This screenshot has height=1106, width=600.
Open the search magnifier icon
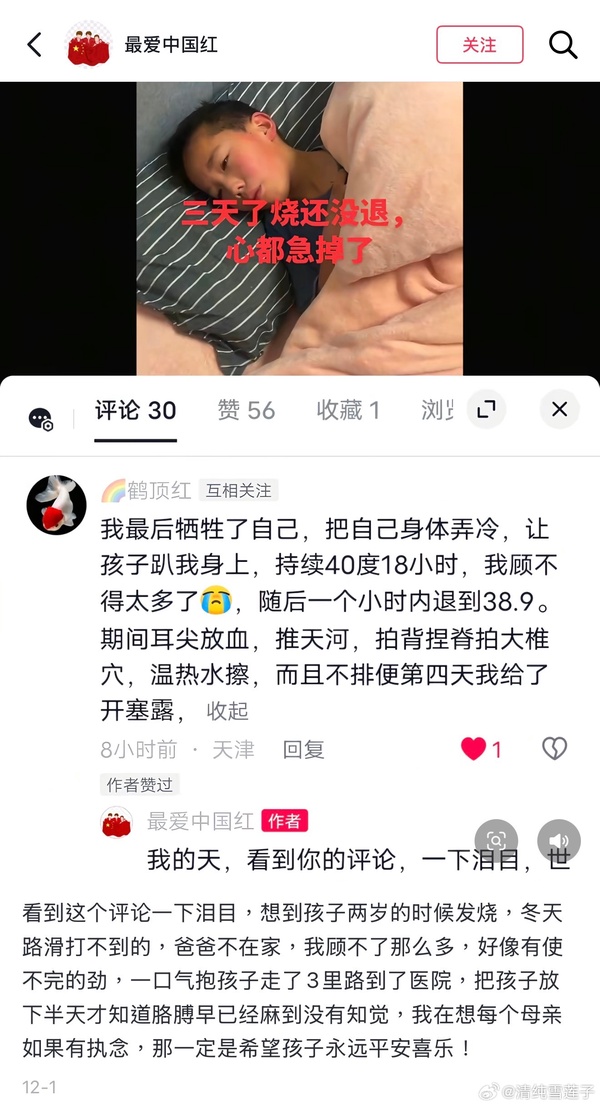[x=563, y=45]
